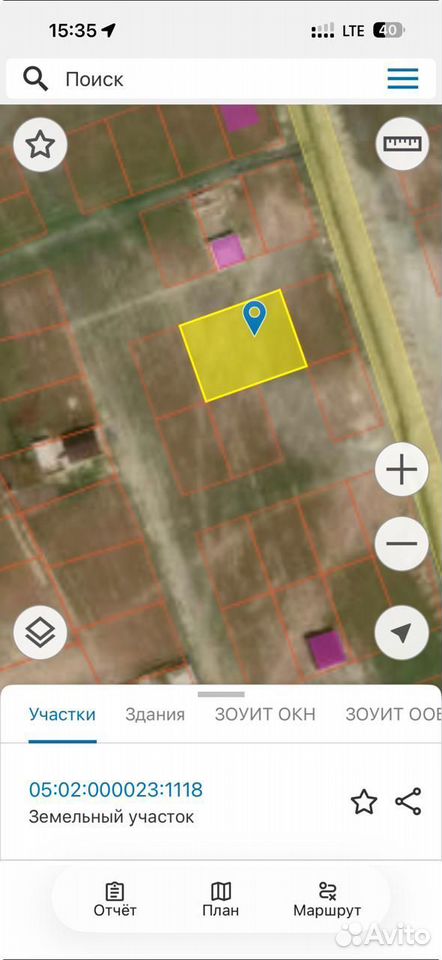Center map on my location arrow
Viewport: 442px width, 960px height.
click(402, 632)
